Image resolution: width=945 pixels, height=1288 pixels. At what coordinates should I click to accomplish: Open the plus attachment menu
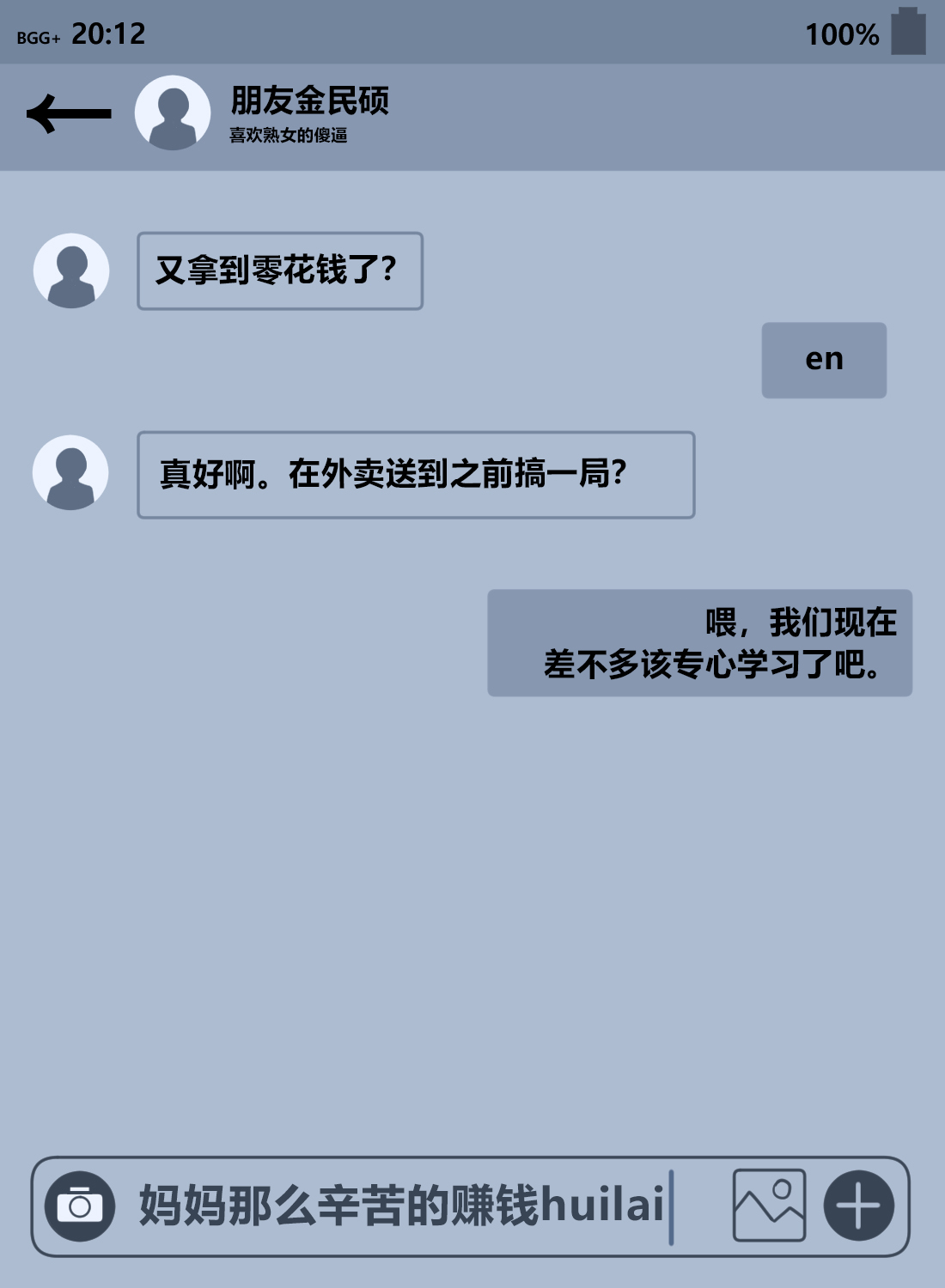point(858,1206)
